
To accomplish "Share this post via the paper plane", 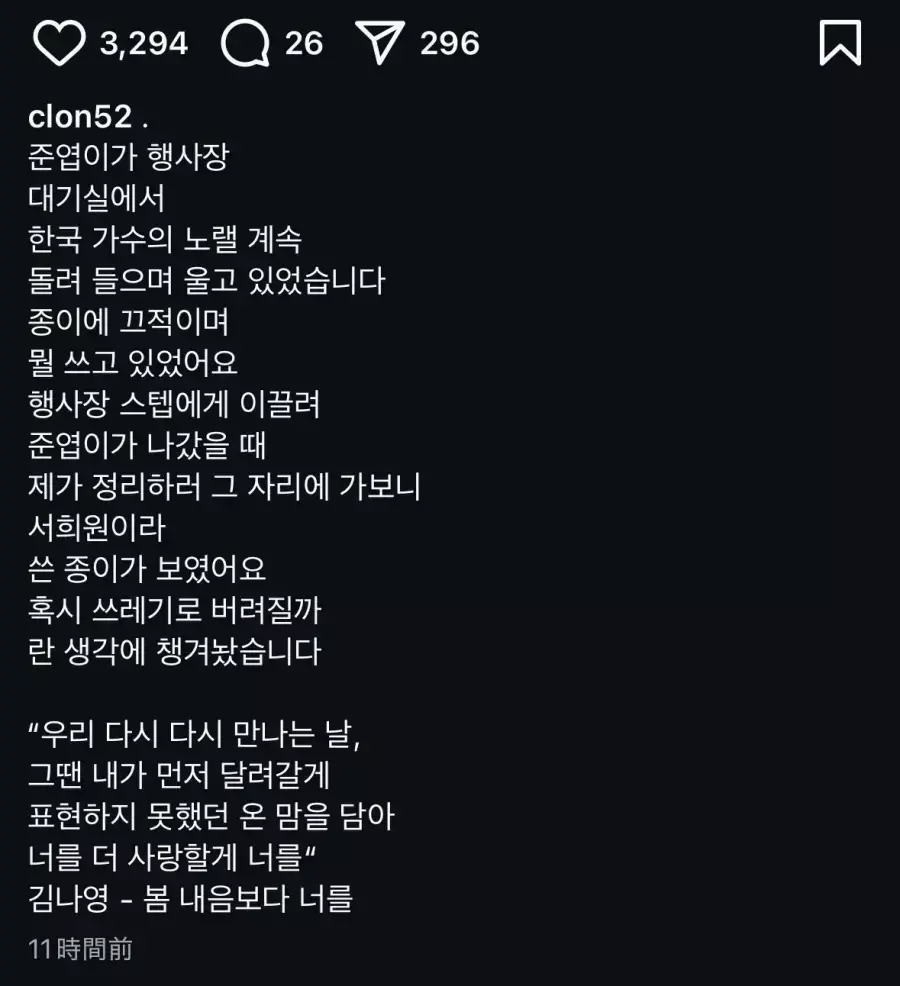I will (x=379, y=44).
